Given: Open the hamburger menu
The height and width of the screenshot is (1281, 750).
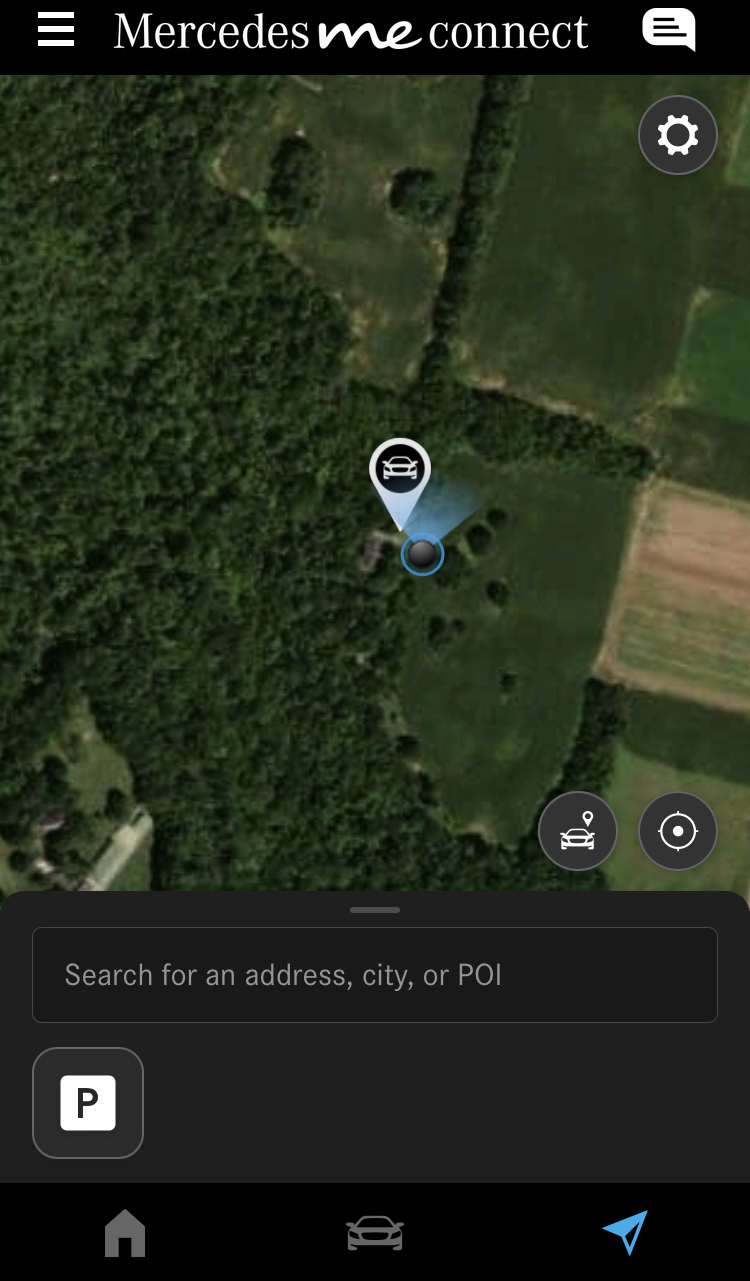Looking at the screenshot, I should tap(56, 30).
